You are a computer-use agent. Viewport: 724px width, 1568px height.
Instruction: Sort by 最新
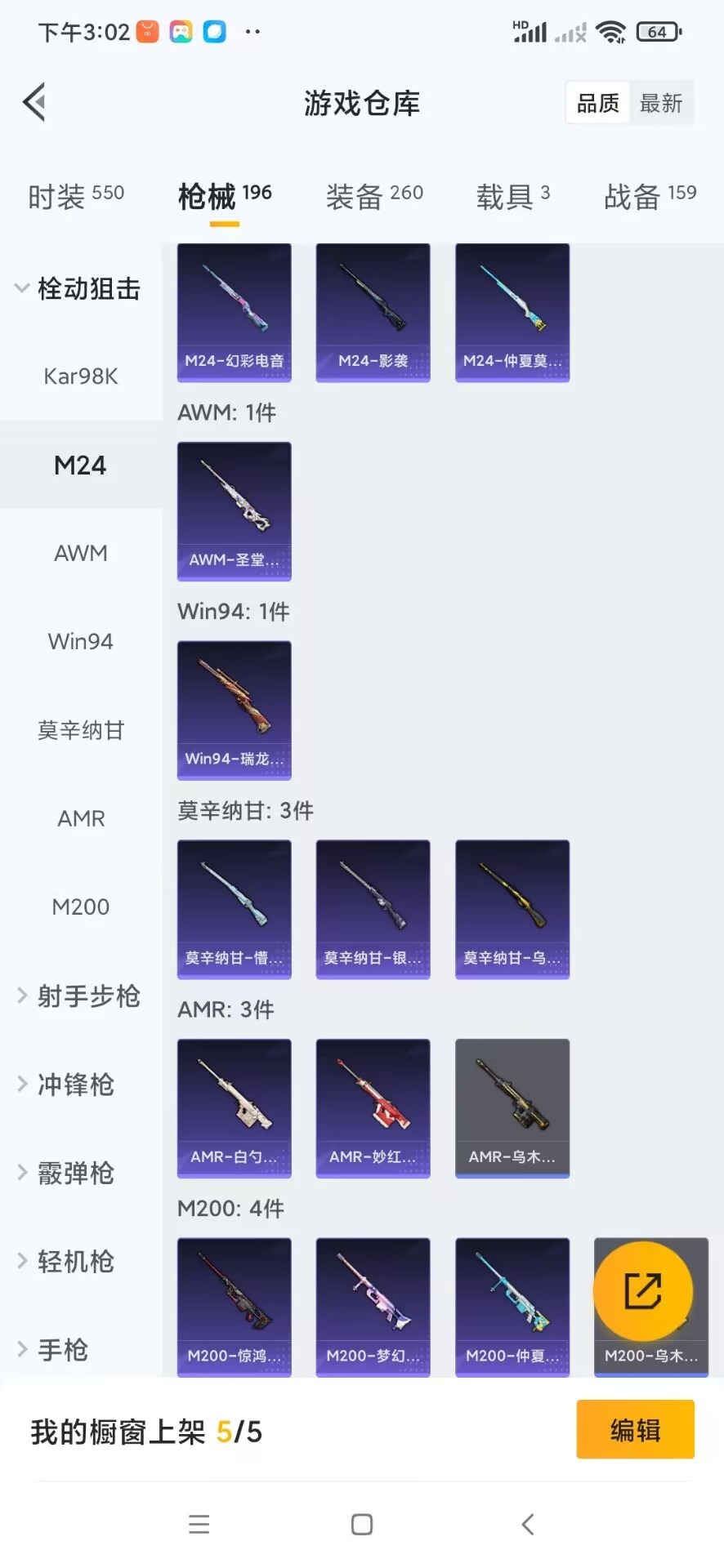click(x=660, y=103)
